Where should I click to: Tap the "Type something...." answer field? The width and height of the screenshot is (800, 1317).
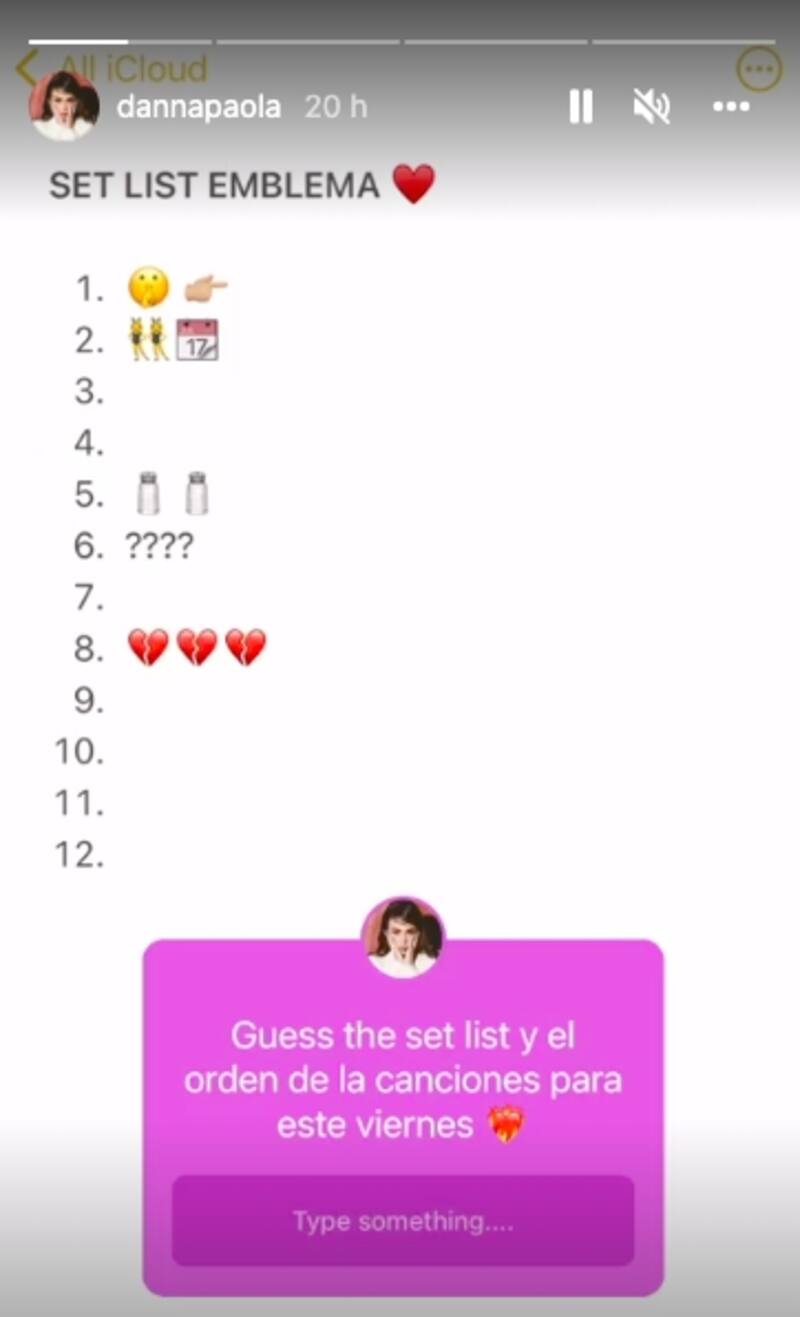click(403, 1221)
